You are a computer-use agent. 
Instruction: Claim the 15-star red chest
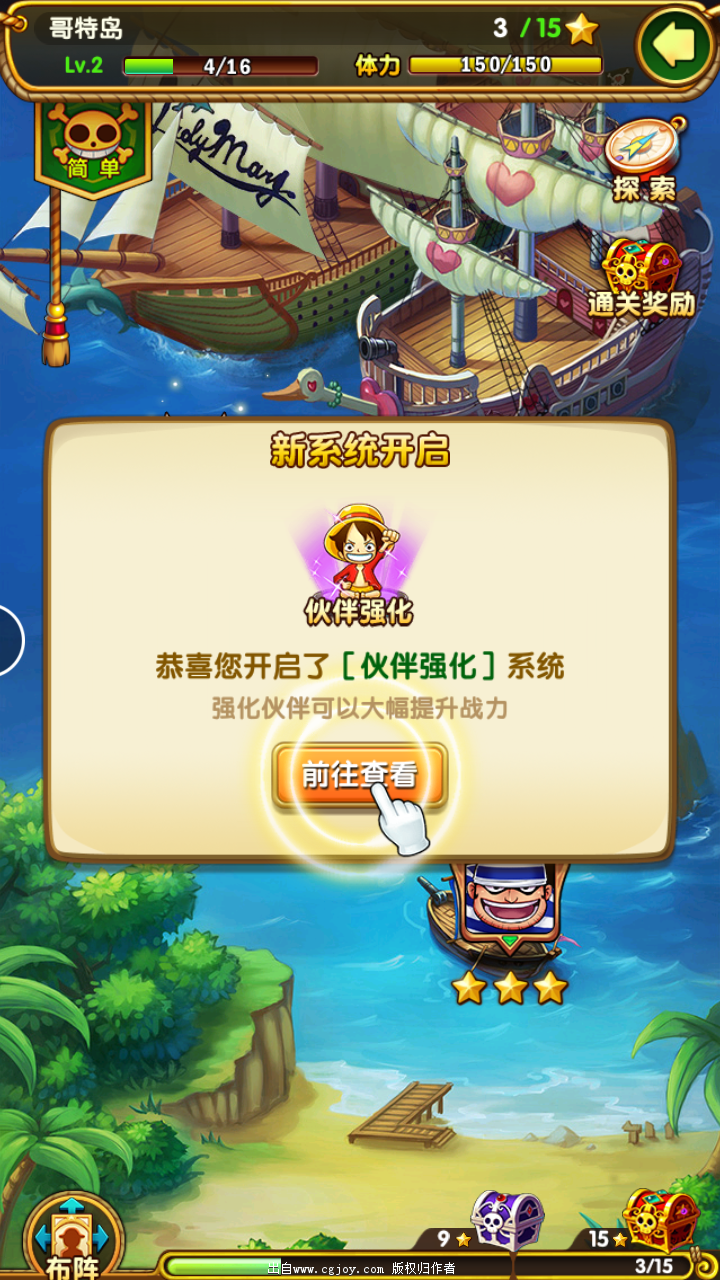click(x=660, y=1220)
